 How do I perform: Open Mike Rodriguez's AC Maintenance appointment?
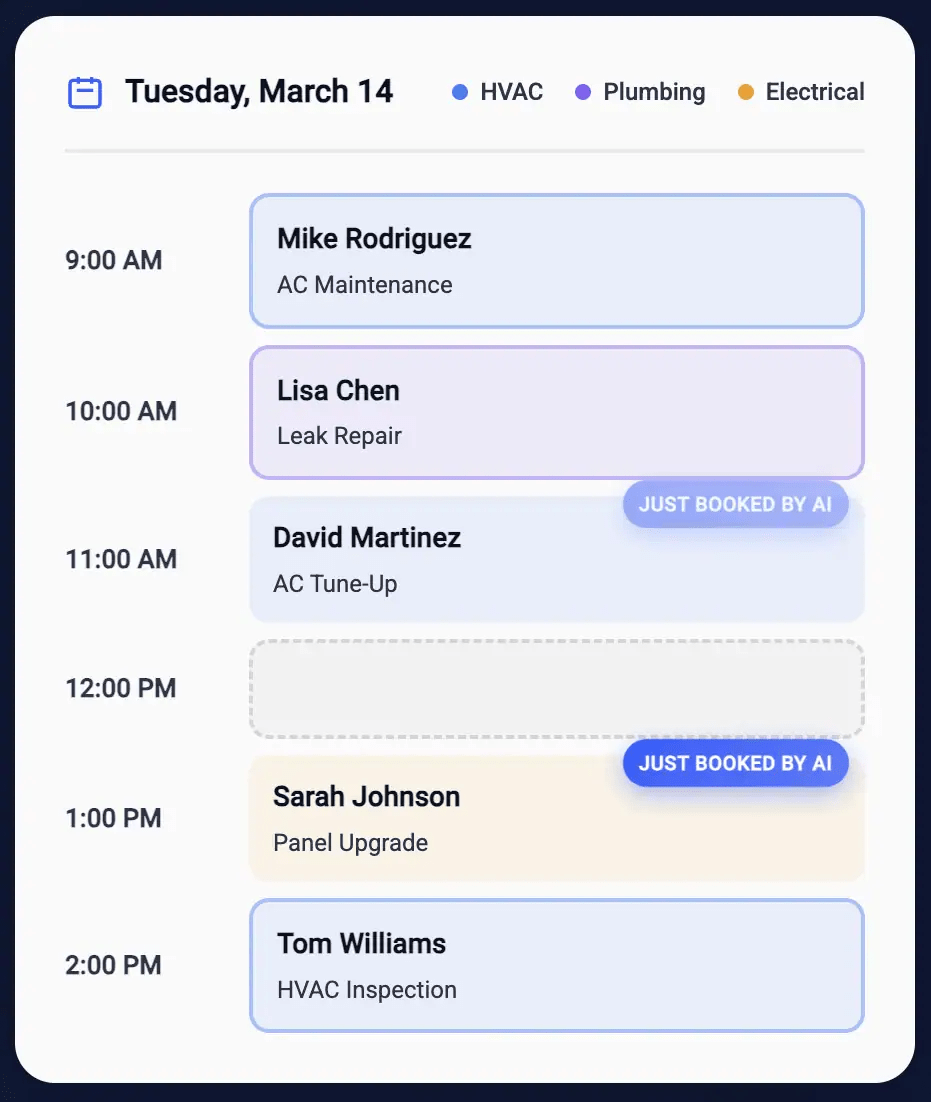[x=557, y=261]
